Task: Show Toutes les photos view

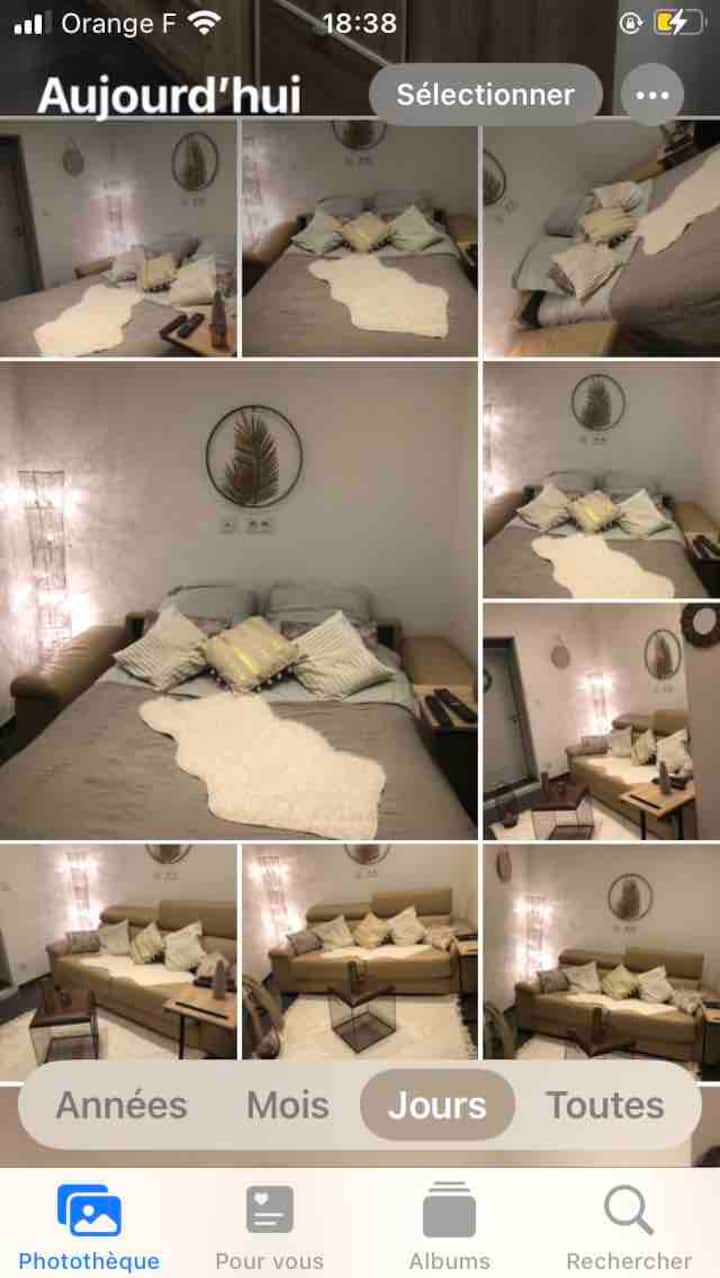Action: [604, 1105]
